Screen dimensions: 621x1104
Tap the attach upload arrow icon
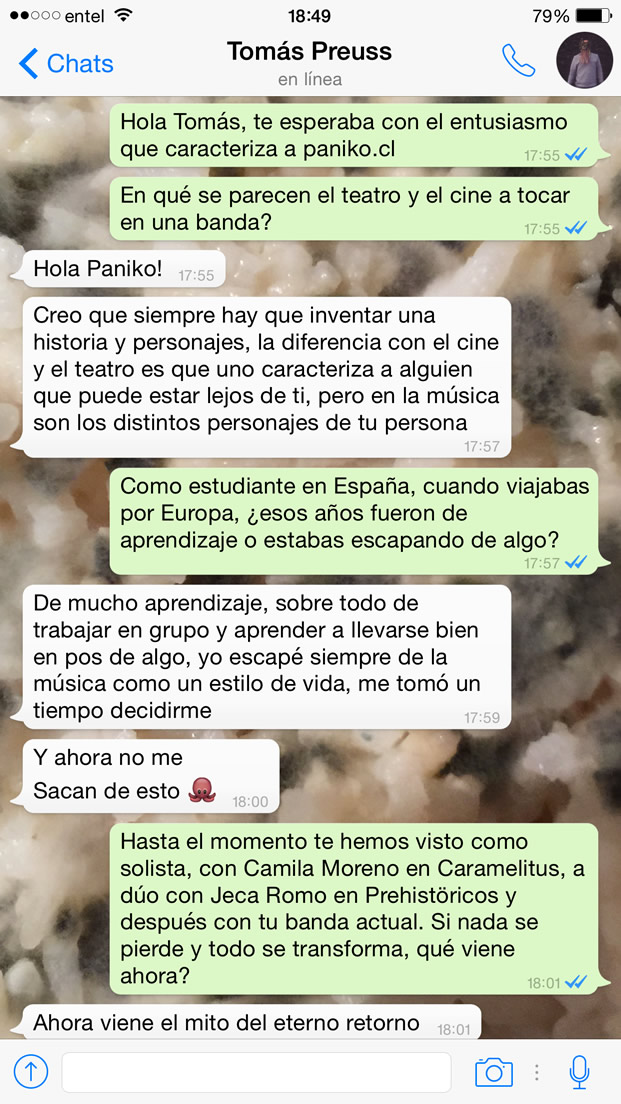[x=31, y=1072]
